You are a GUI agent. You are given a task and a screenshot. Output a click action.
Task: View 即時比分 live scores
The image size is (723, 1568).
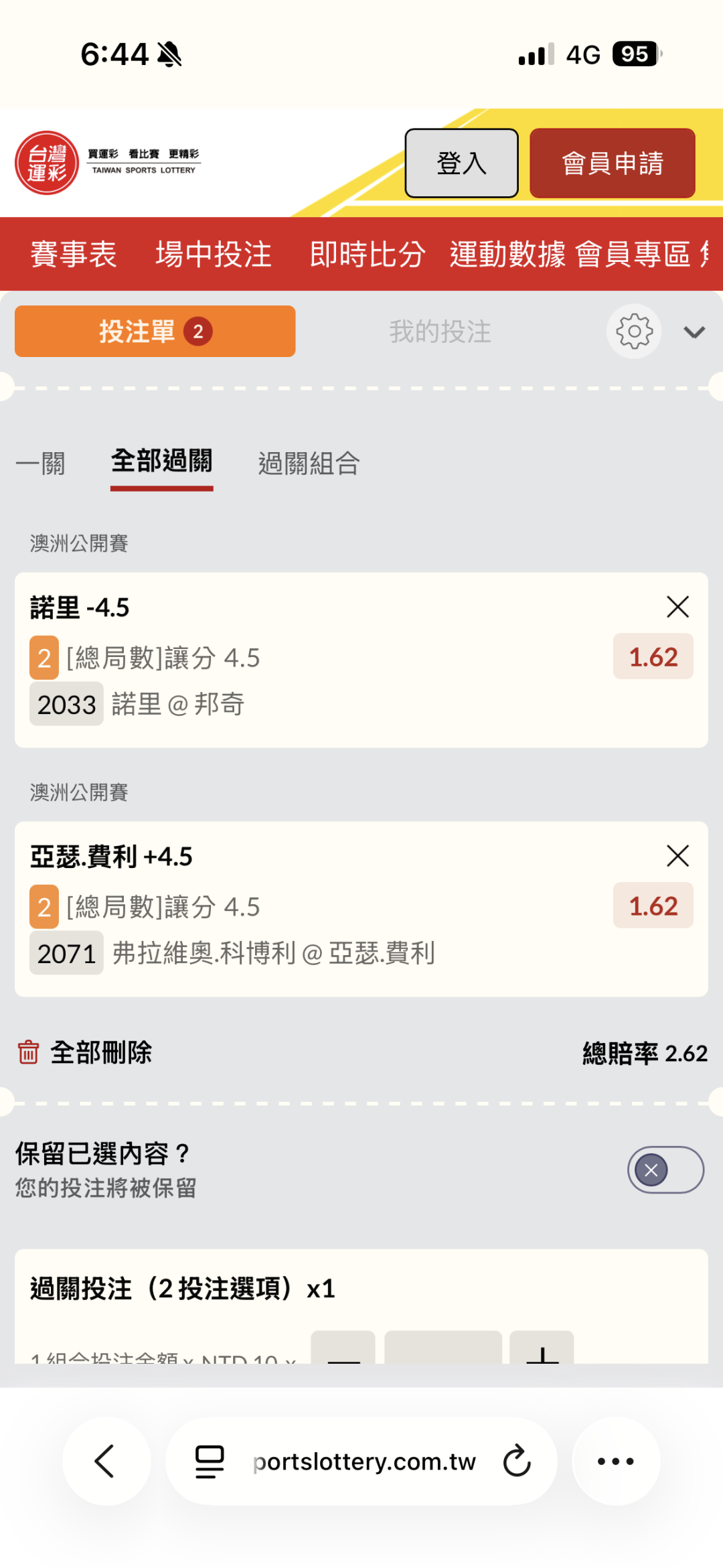click(x=368, y=255)
